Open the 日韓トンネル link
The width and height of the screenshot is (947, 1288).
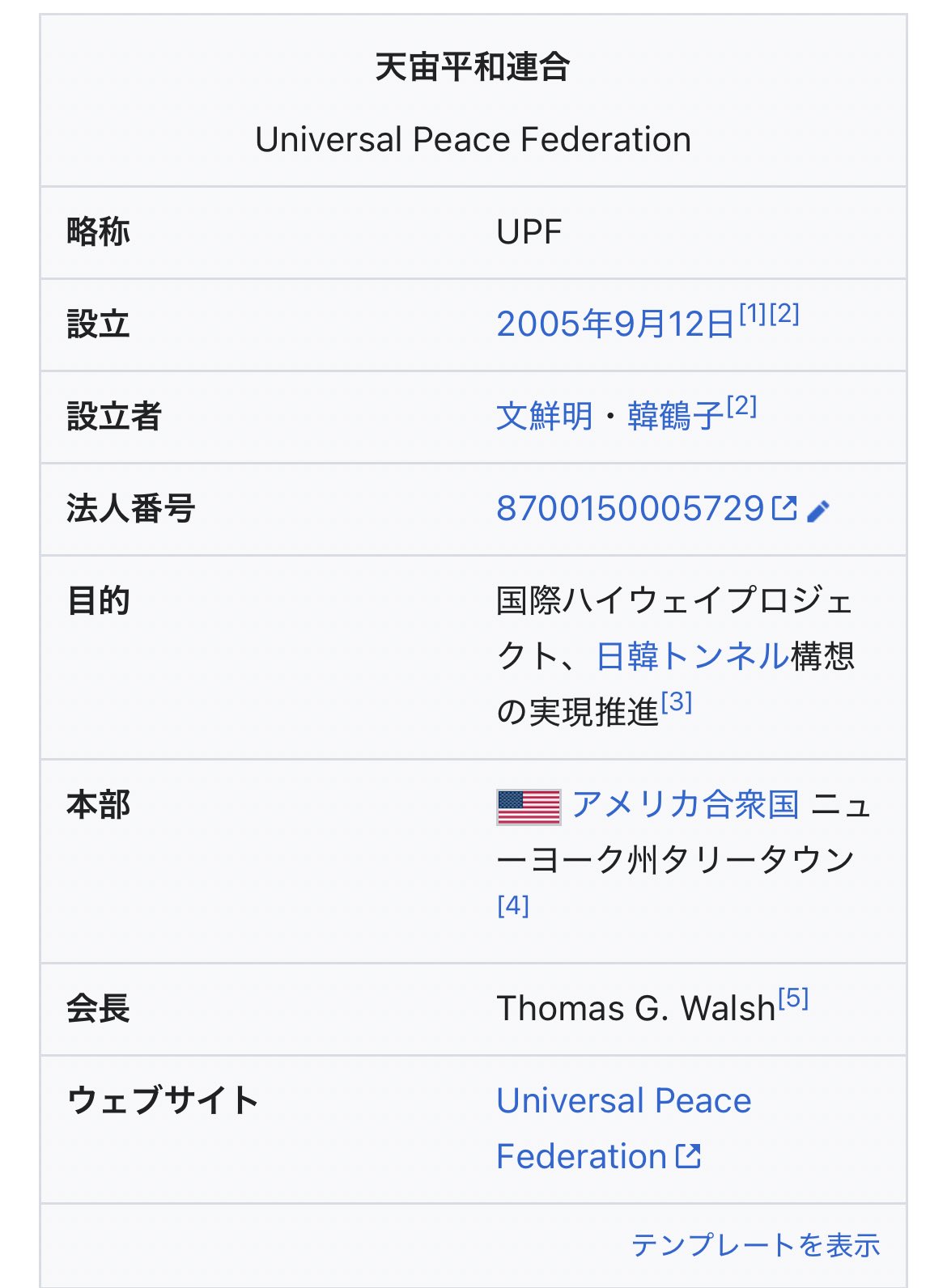coord(692,656)
